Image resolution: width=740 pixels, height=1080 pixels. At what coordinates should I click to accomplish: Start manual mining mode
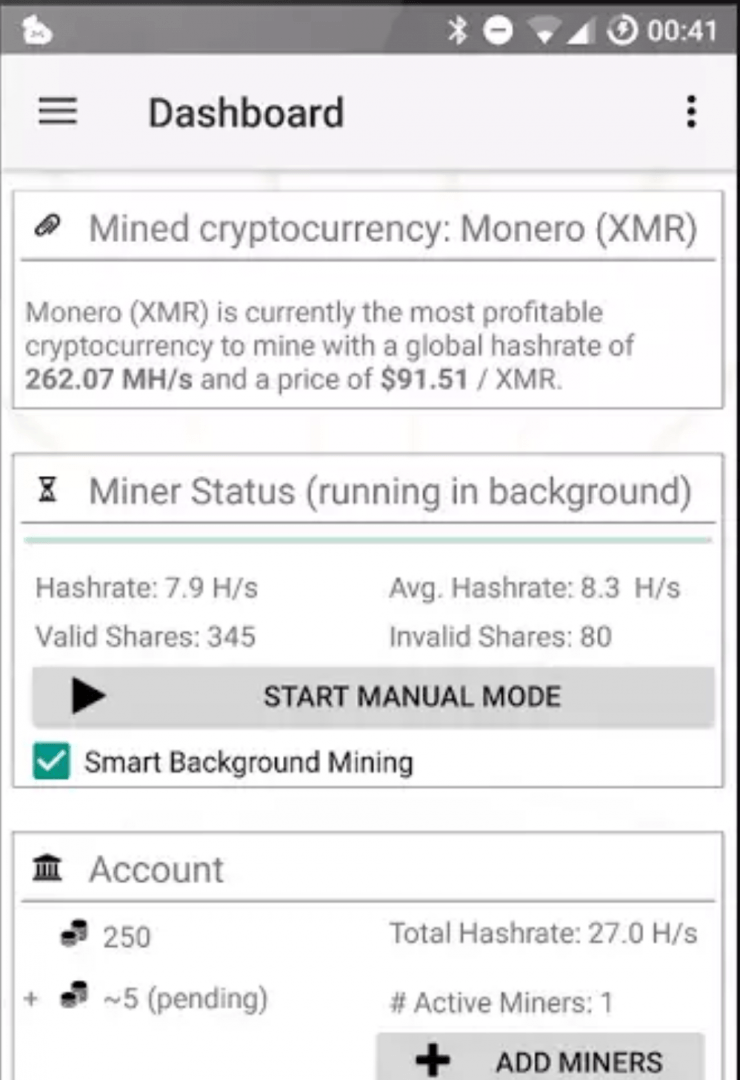click(x=373, y=696)
